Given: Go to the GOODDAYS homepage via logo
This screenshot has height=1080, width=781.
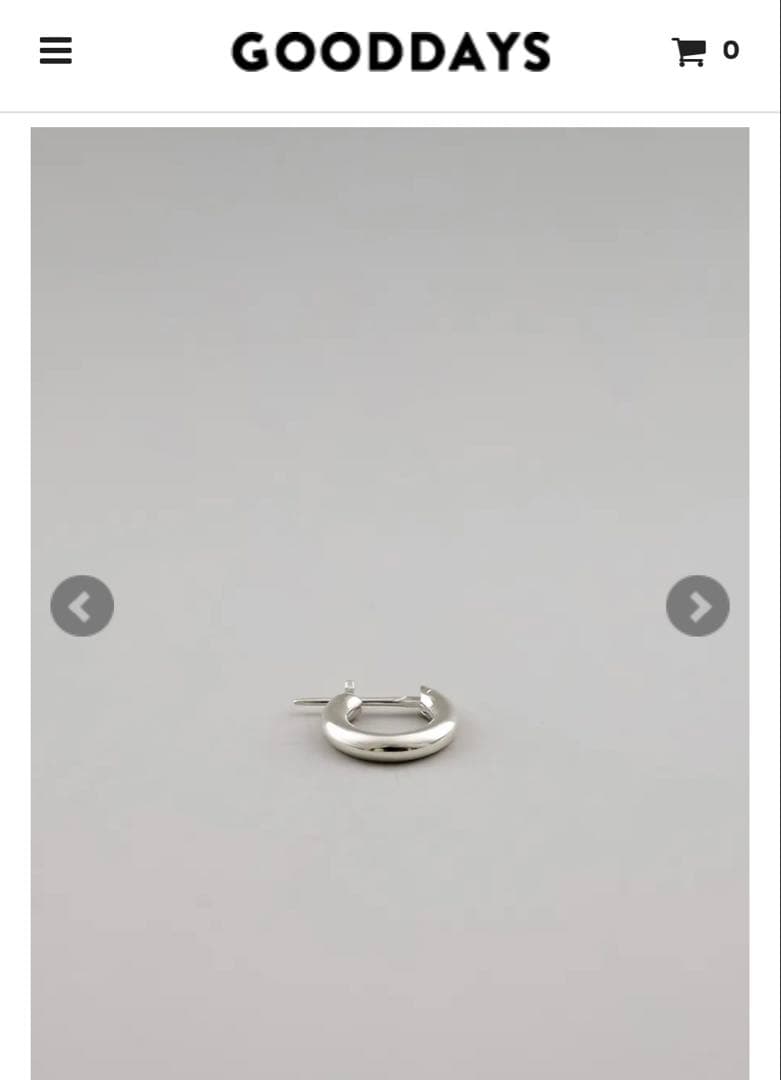Looking at the screenshot, I should pyautogui.click(x=390, y=52).
